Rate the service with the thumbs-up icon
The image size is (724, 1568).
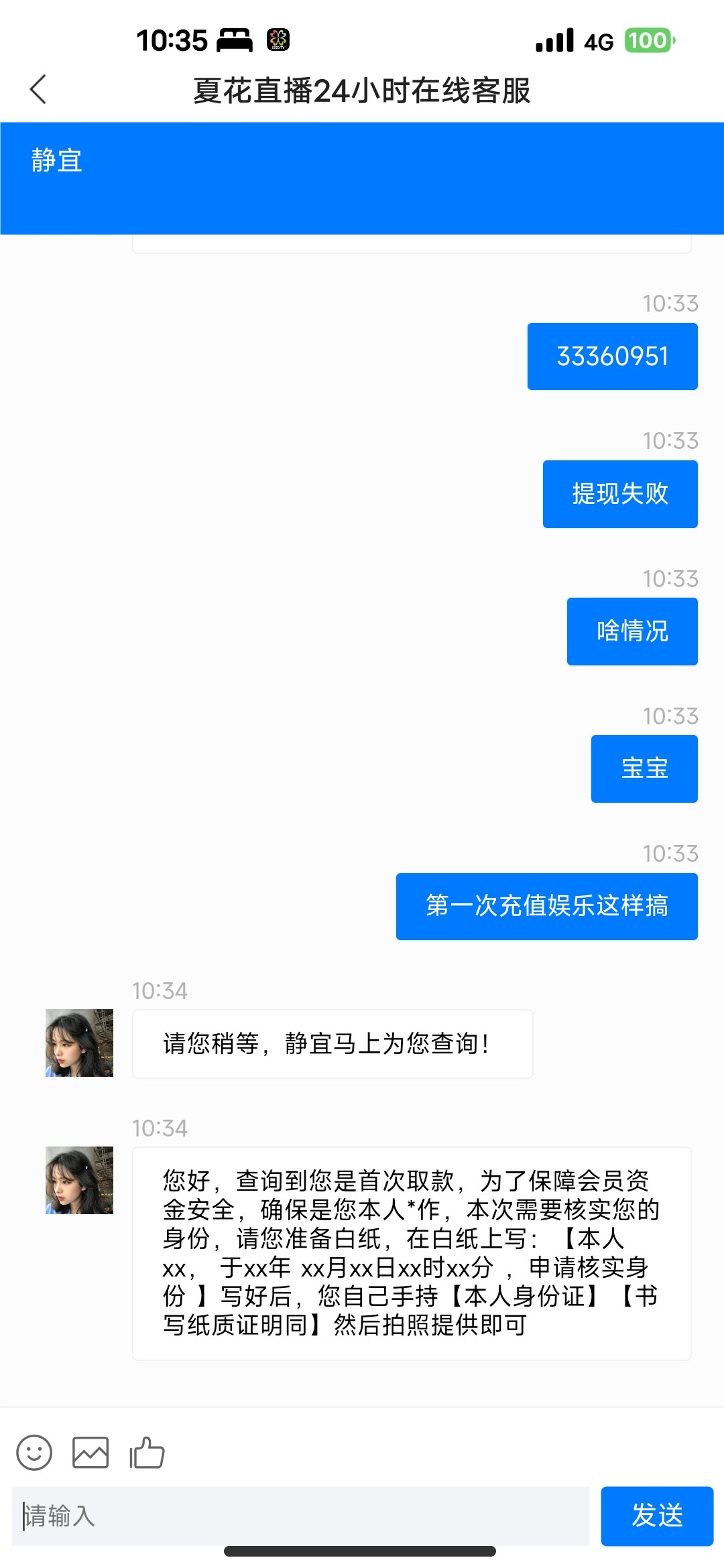147,1453
